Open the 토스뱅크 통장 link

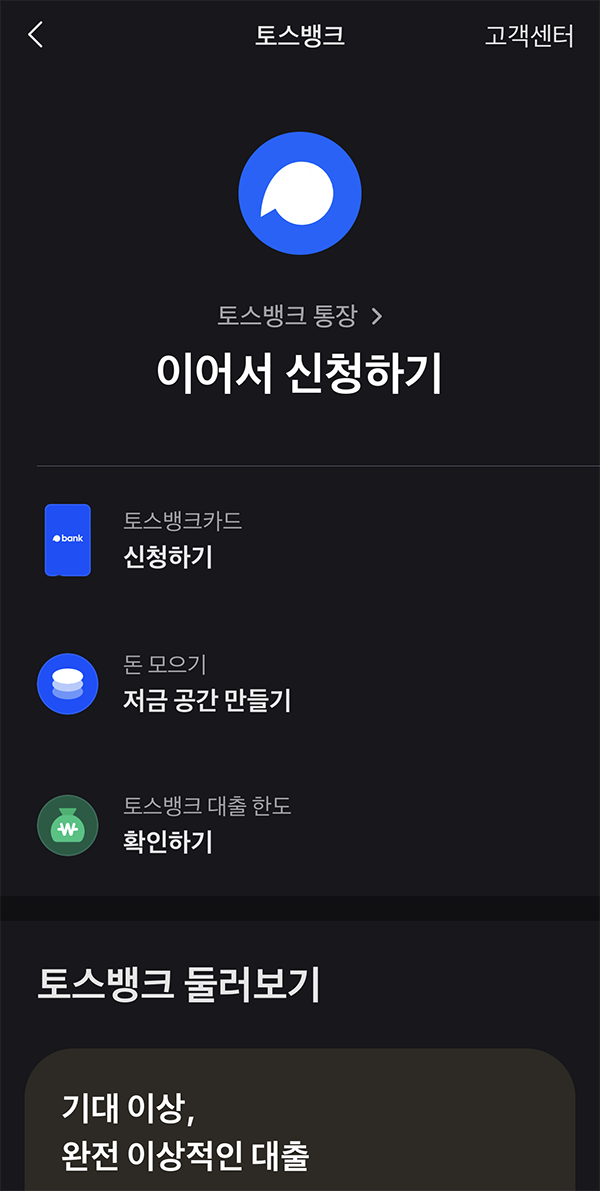click(300, 316)
